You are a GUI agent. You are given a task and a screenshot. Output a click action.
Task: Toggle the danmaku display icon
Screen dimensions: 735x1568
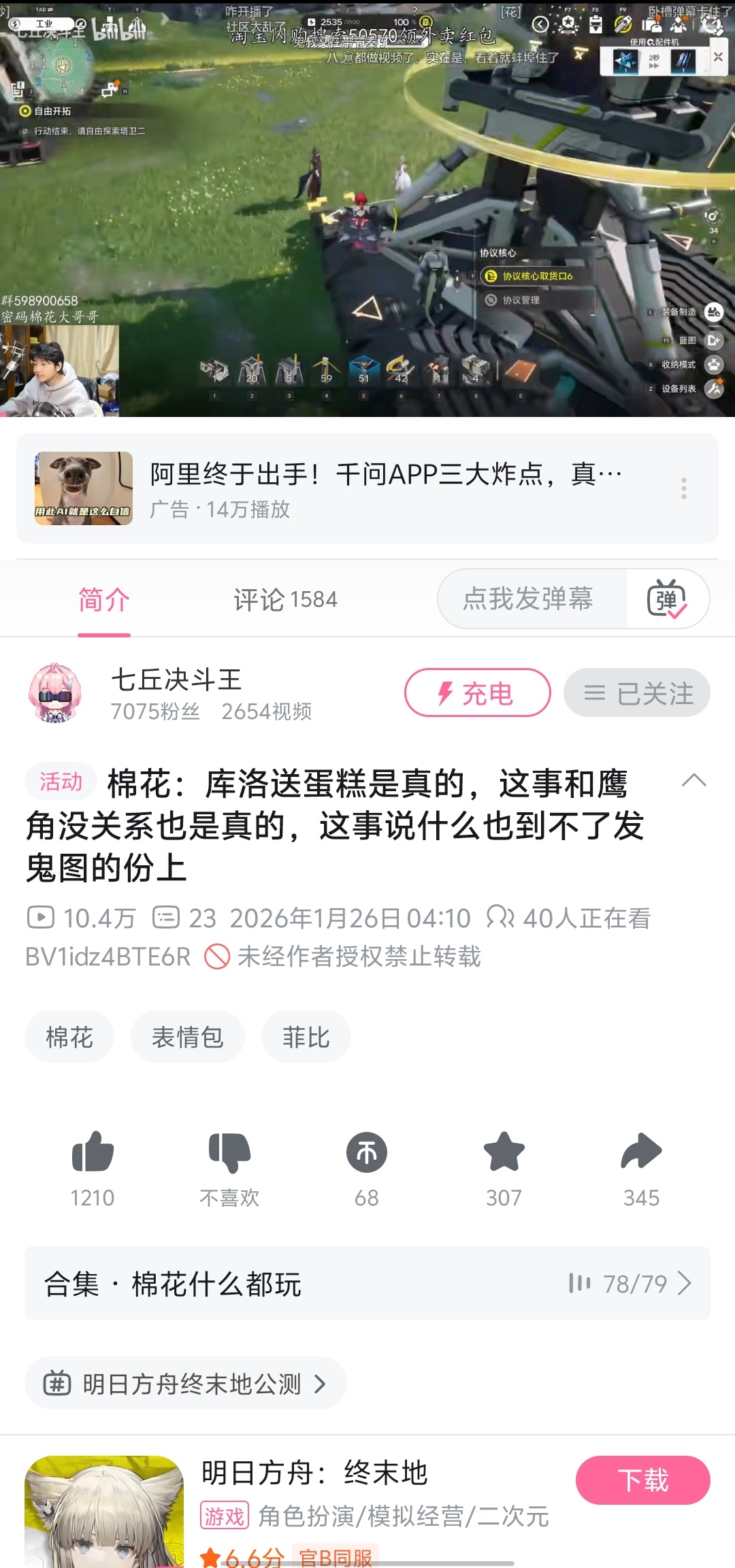coord(667,599)
